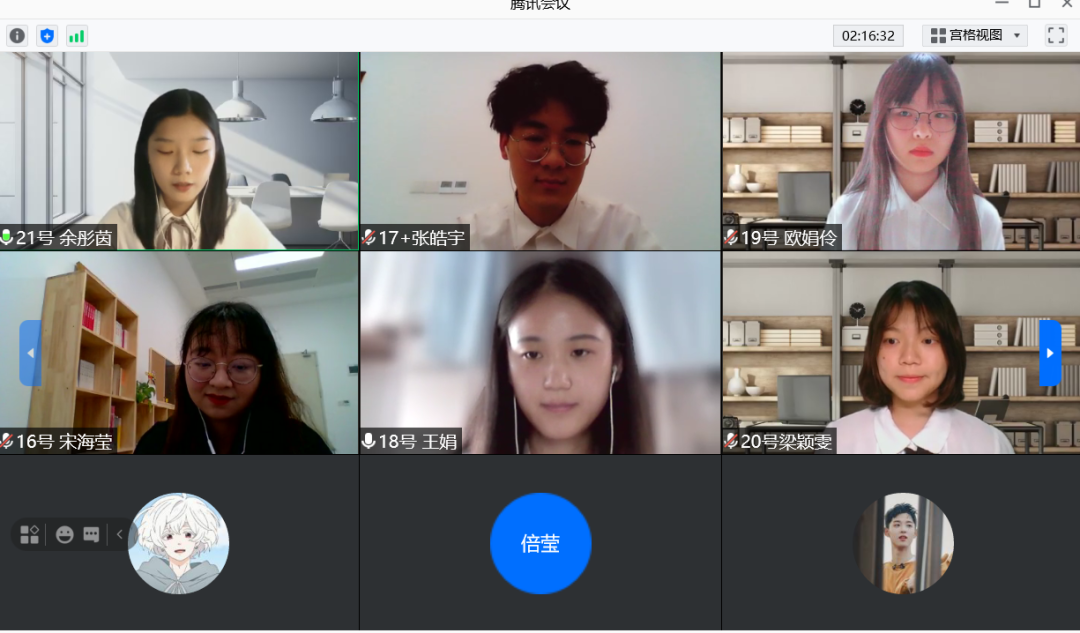Open the emoji reactions button
1080x633 pixels.
[x=65, y=535]
